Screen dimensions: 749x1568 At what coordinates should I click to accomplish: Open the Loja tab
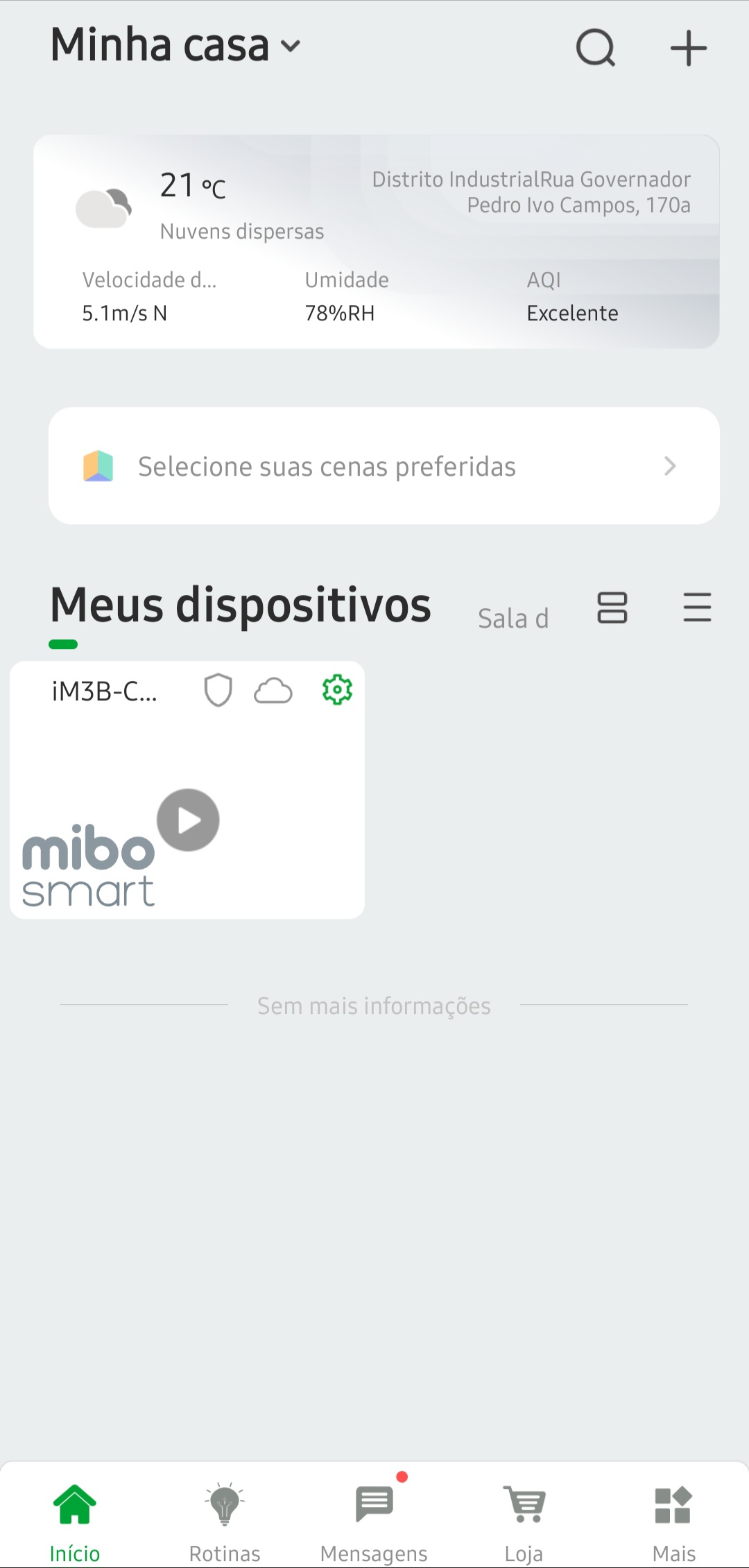click(524, 1519)
